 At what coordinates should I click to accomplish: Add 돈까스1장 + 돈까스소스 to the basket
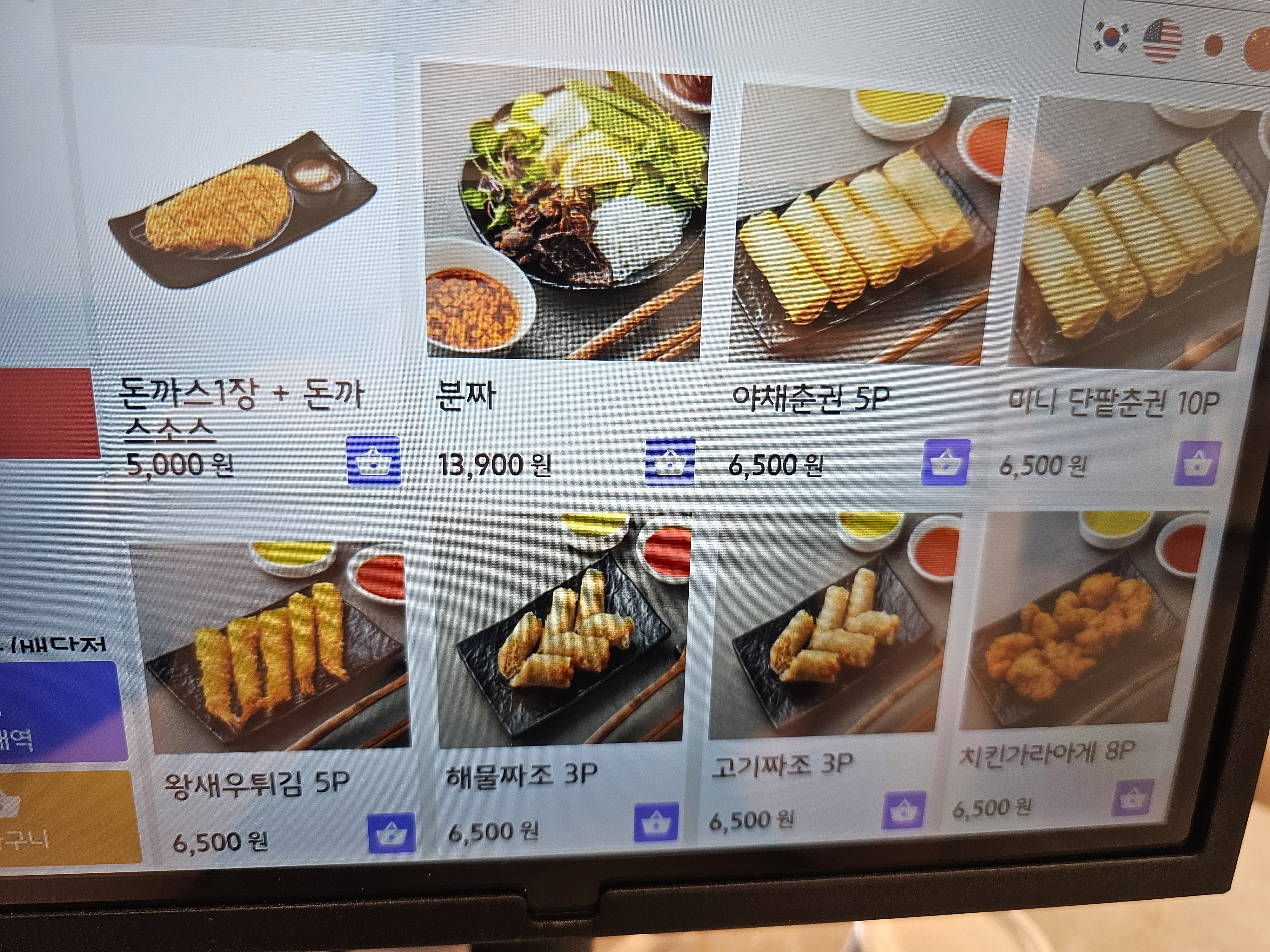[x=373, y=461]
